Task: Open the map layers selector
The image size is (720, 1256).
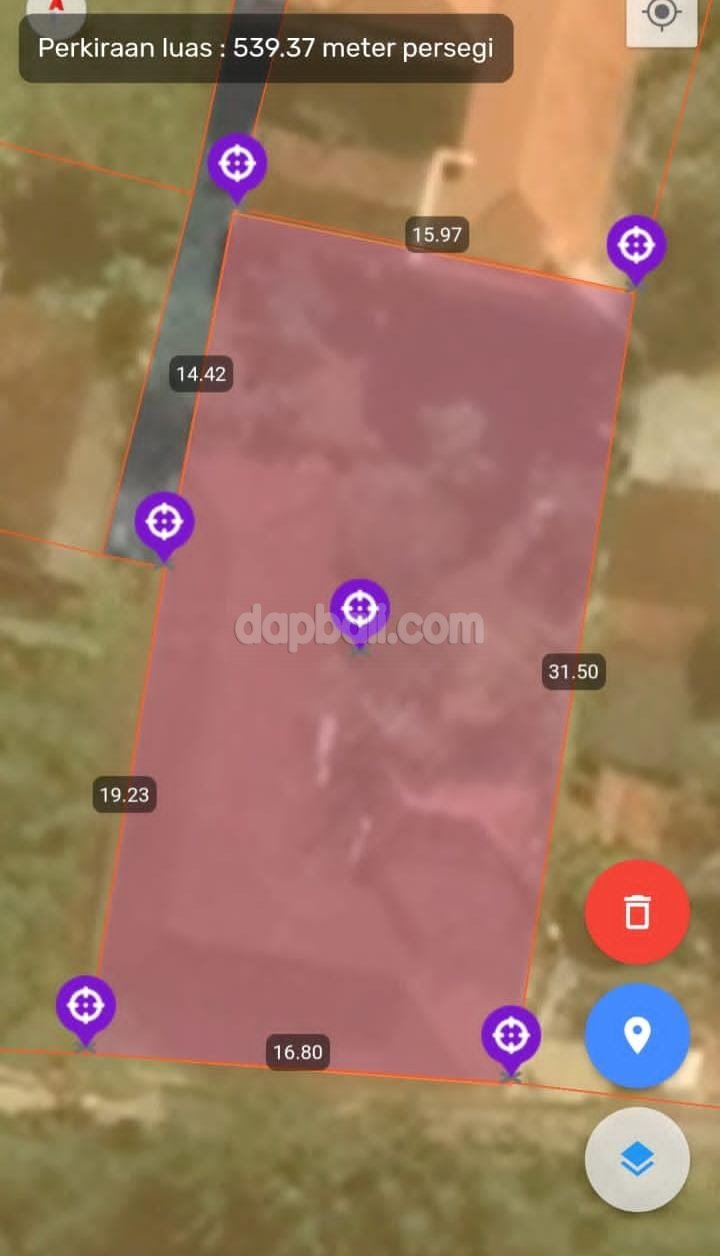Action: point(637,1160)
